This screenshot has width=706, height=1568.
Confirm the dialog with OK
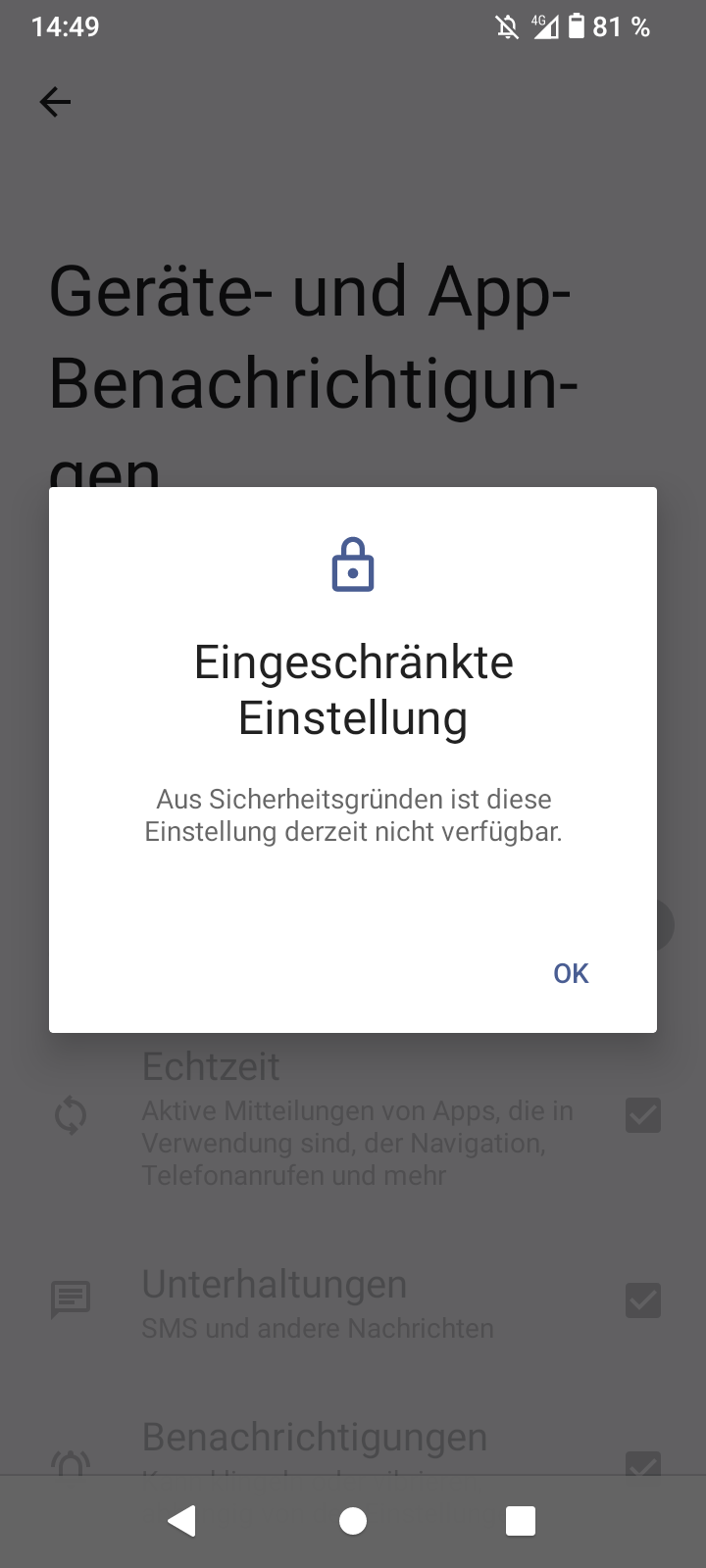coord(571,973)
